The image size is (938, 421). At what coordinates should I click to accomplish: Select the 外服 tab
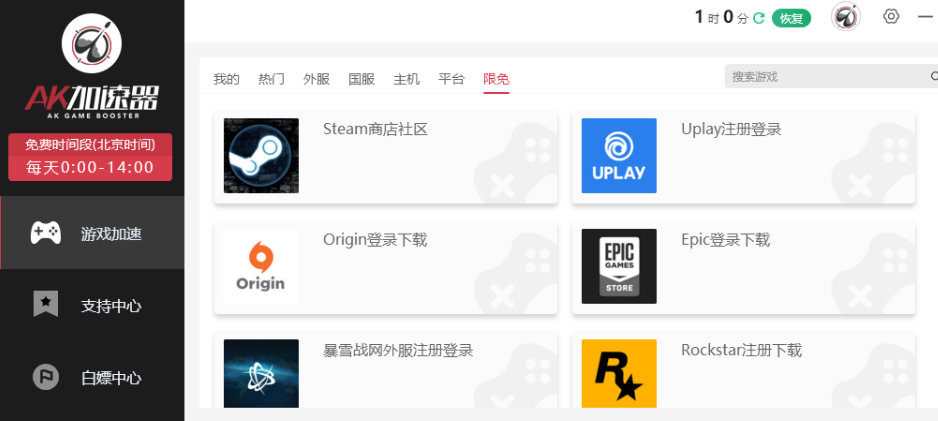pyautogui.click(x=316, y=79)
